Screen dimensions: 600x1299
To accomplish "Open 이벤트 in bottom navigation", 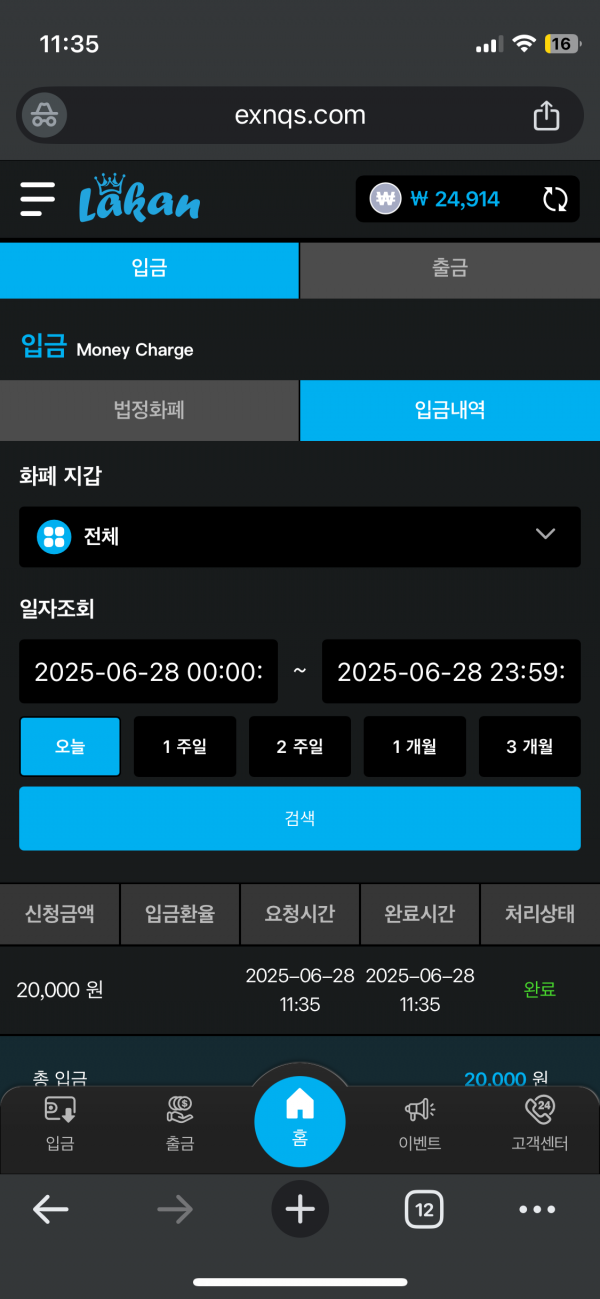I will [x=420, y=1123].
